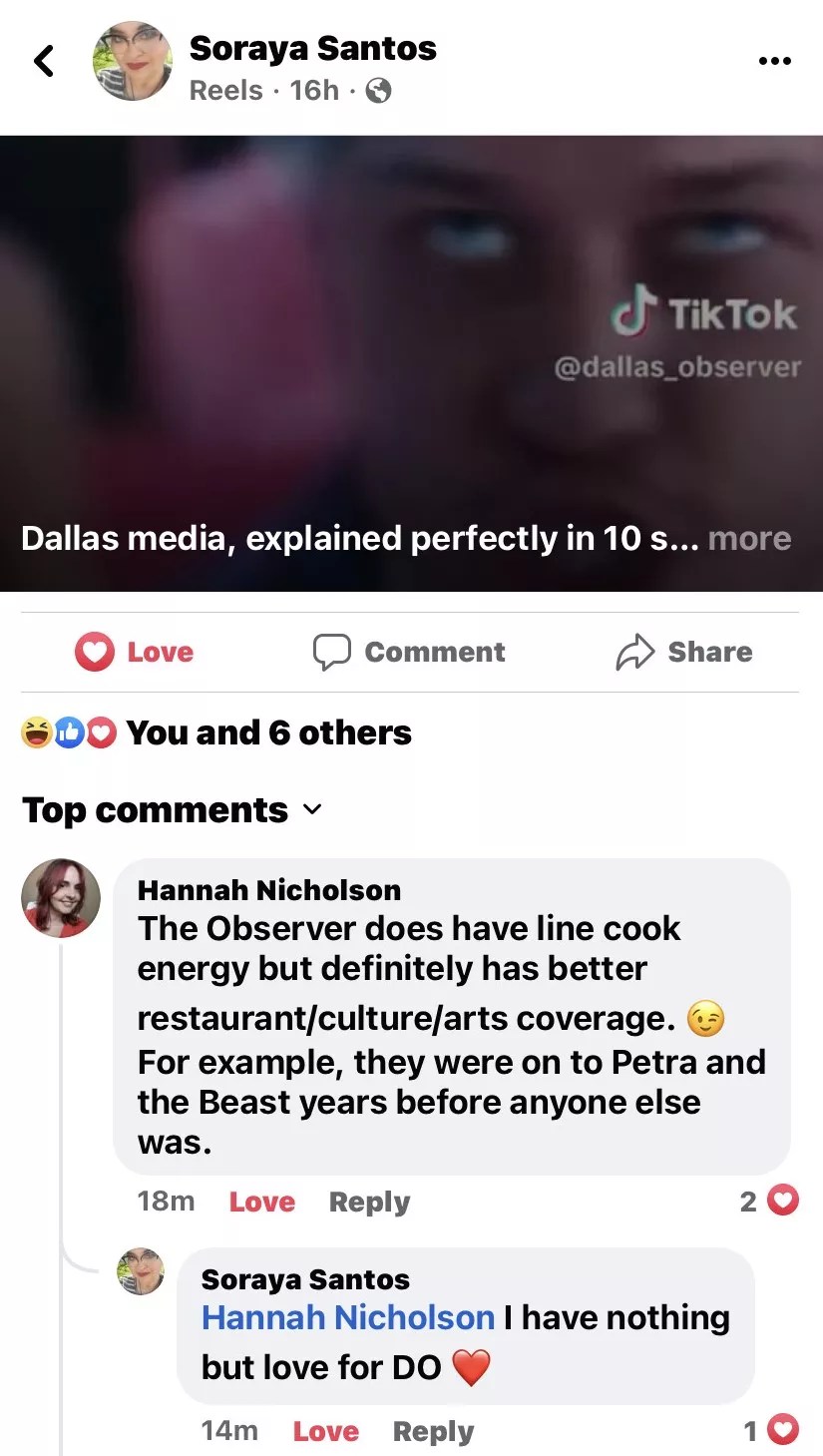Share this reel

point(684,652)
